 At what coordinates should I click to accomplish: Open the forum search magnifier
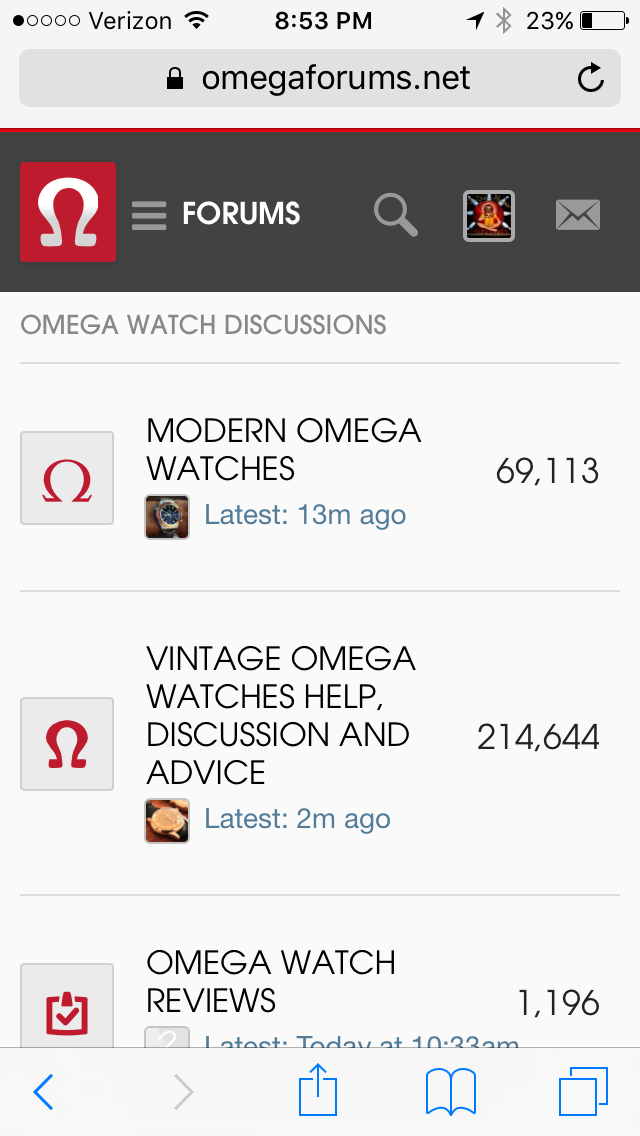click(x=395, y=215)
